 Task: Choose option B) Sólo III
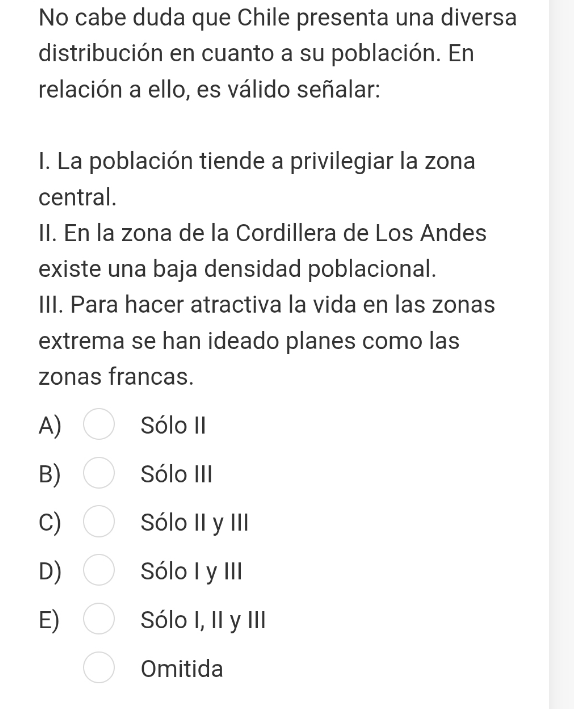click(99, 473)
